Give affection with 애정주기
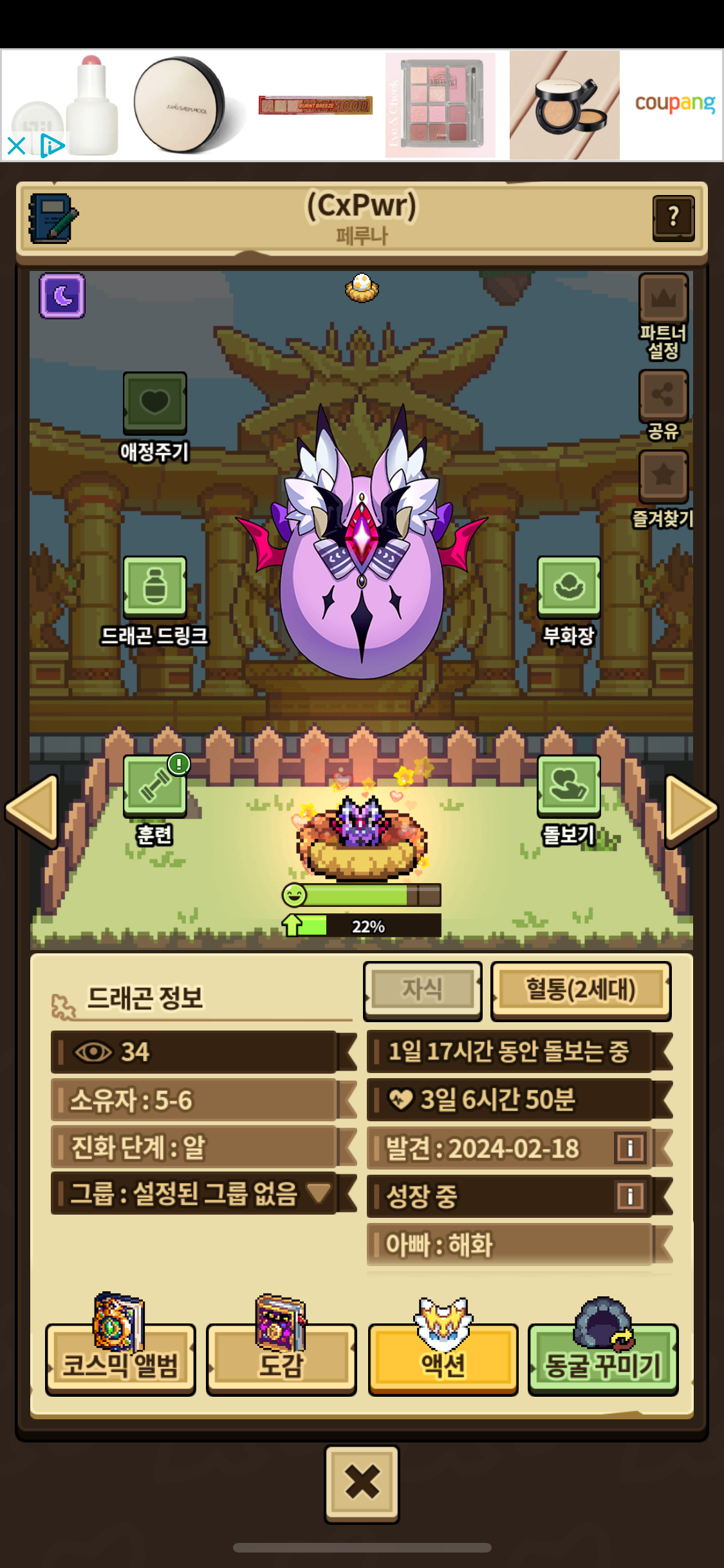Viewport: 724px width, 1568px height. (154, 404)
